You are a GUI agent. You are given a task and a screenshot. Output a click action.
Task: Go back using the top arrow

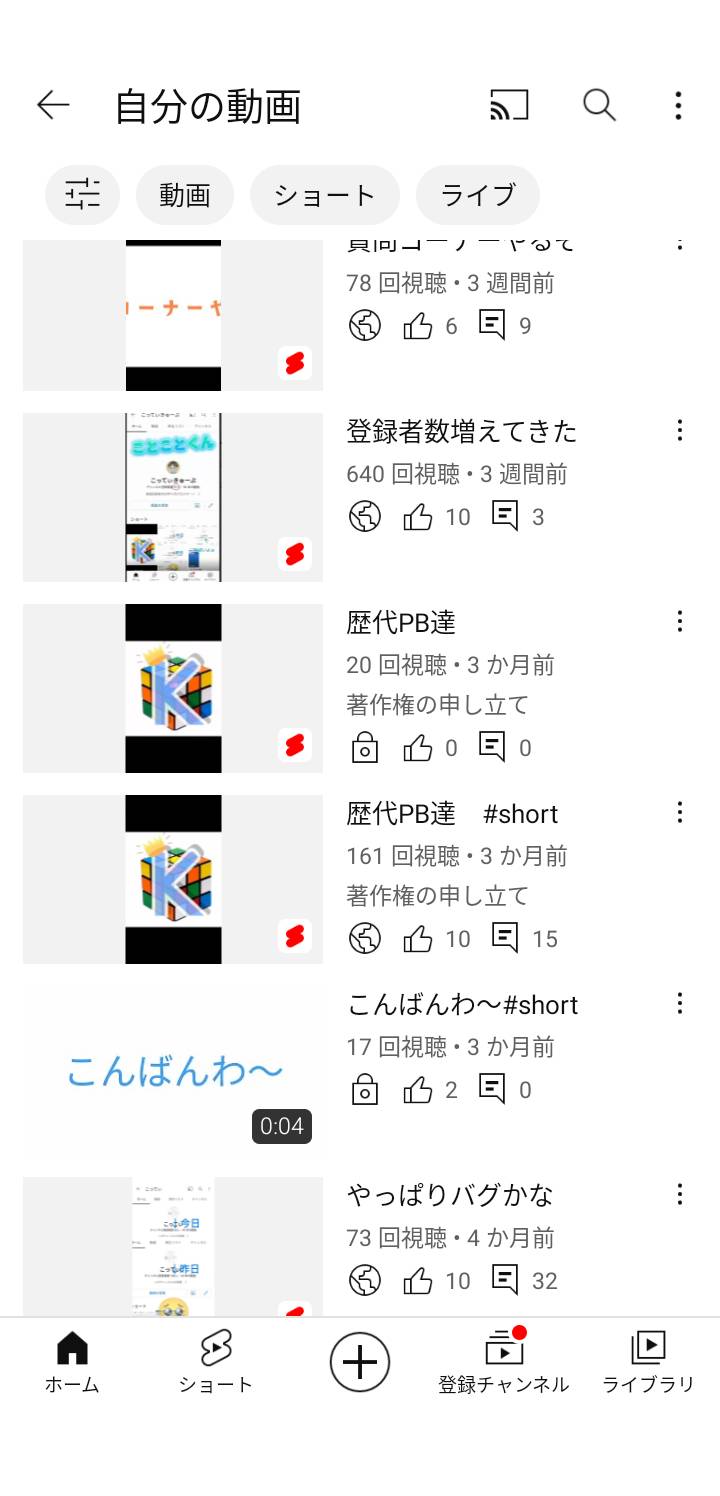pos(53,105)
